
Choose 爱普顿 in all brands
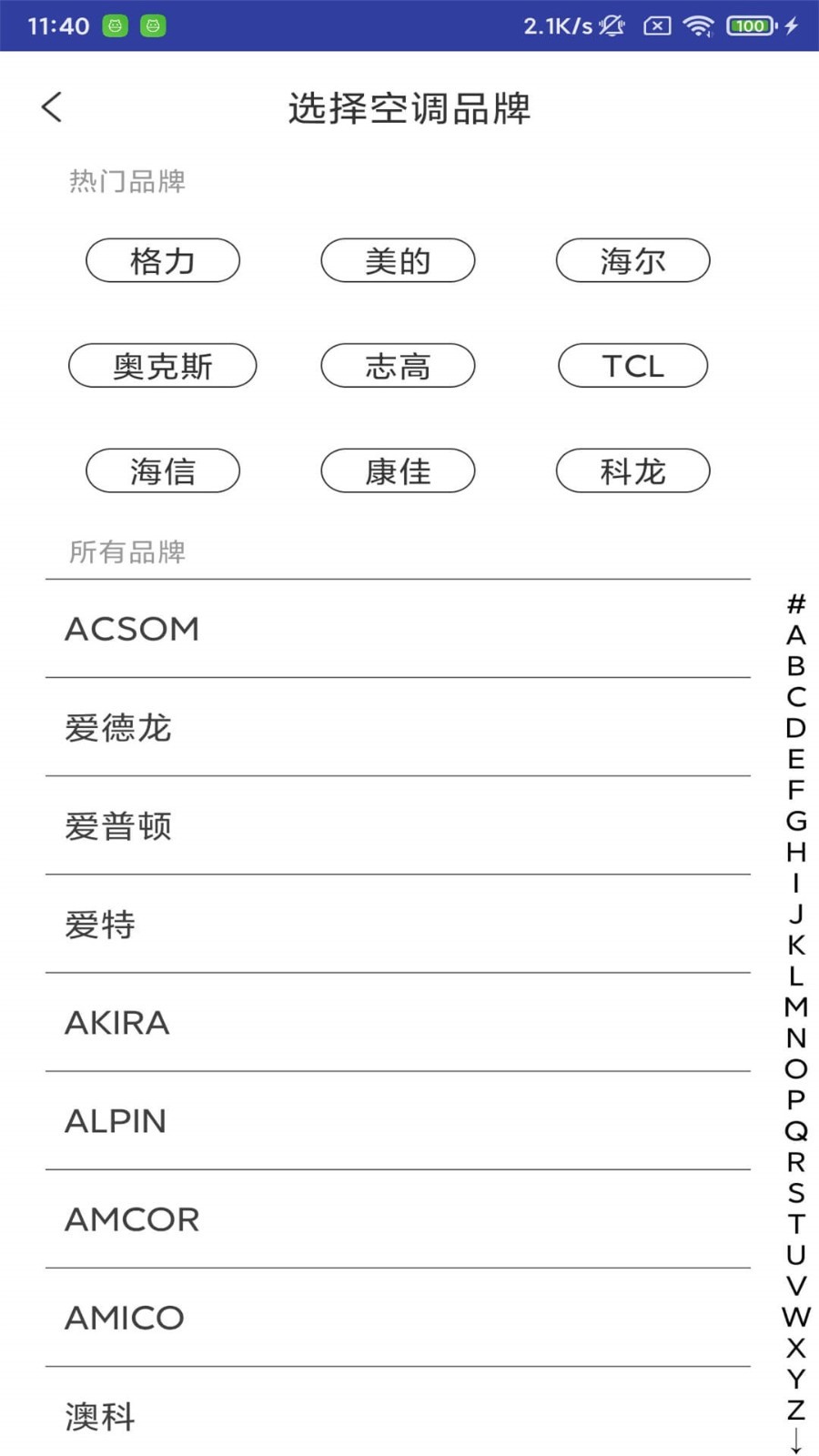[398, 825]
